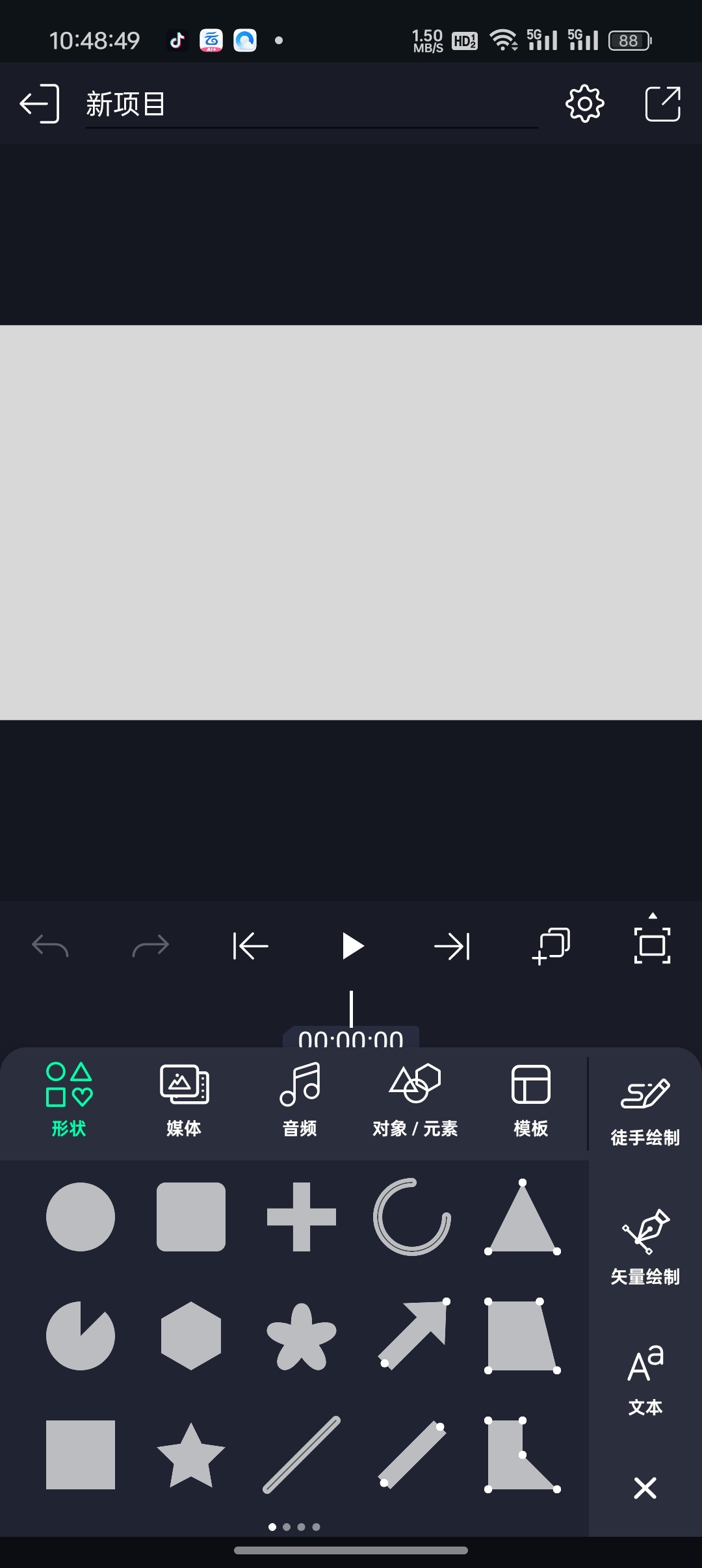Viewport: 702px width, 1568px height.
Task: Jump to the end of timeline
Action: [452, 946]
